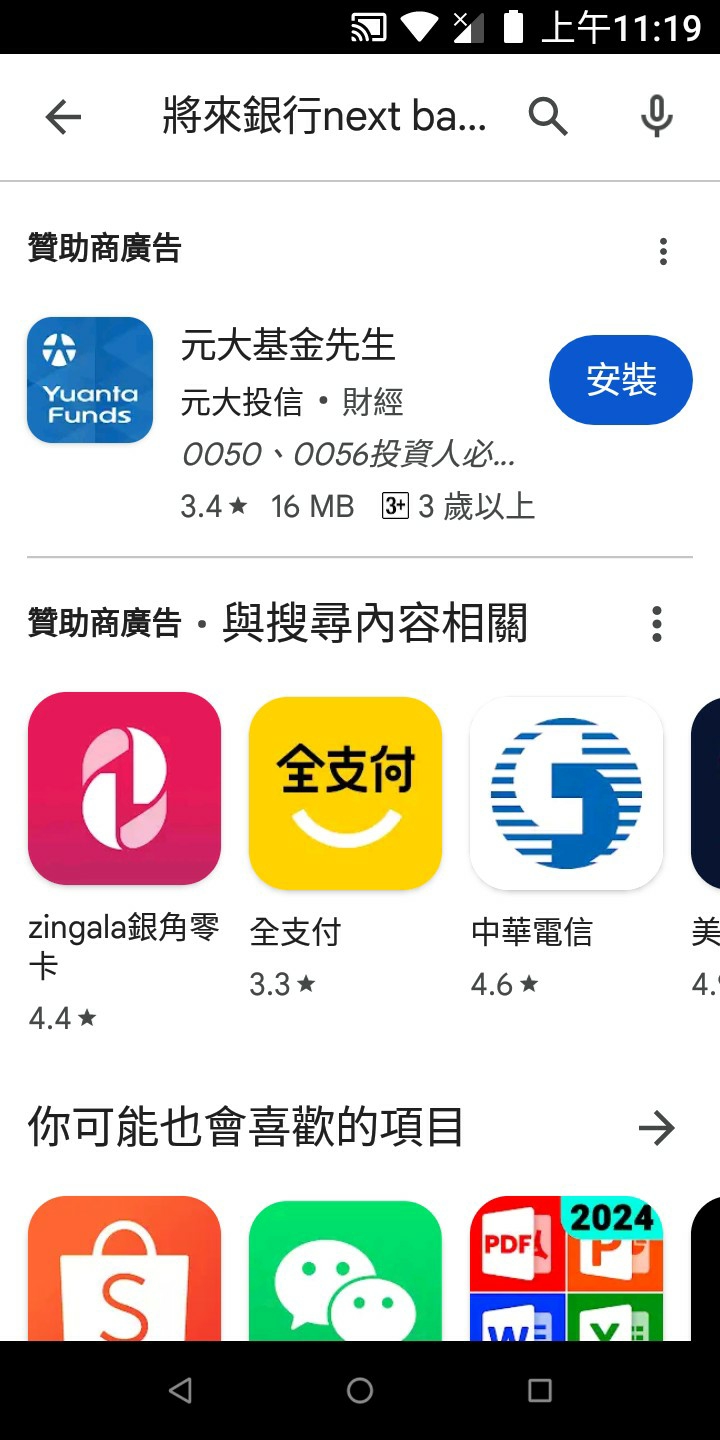720x1440 pixels.
Task: Open the WeChat app tile
Action: (x=345, y=1268)
